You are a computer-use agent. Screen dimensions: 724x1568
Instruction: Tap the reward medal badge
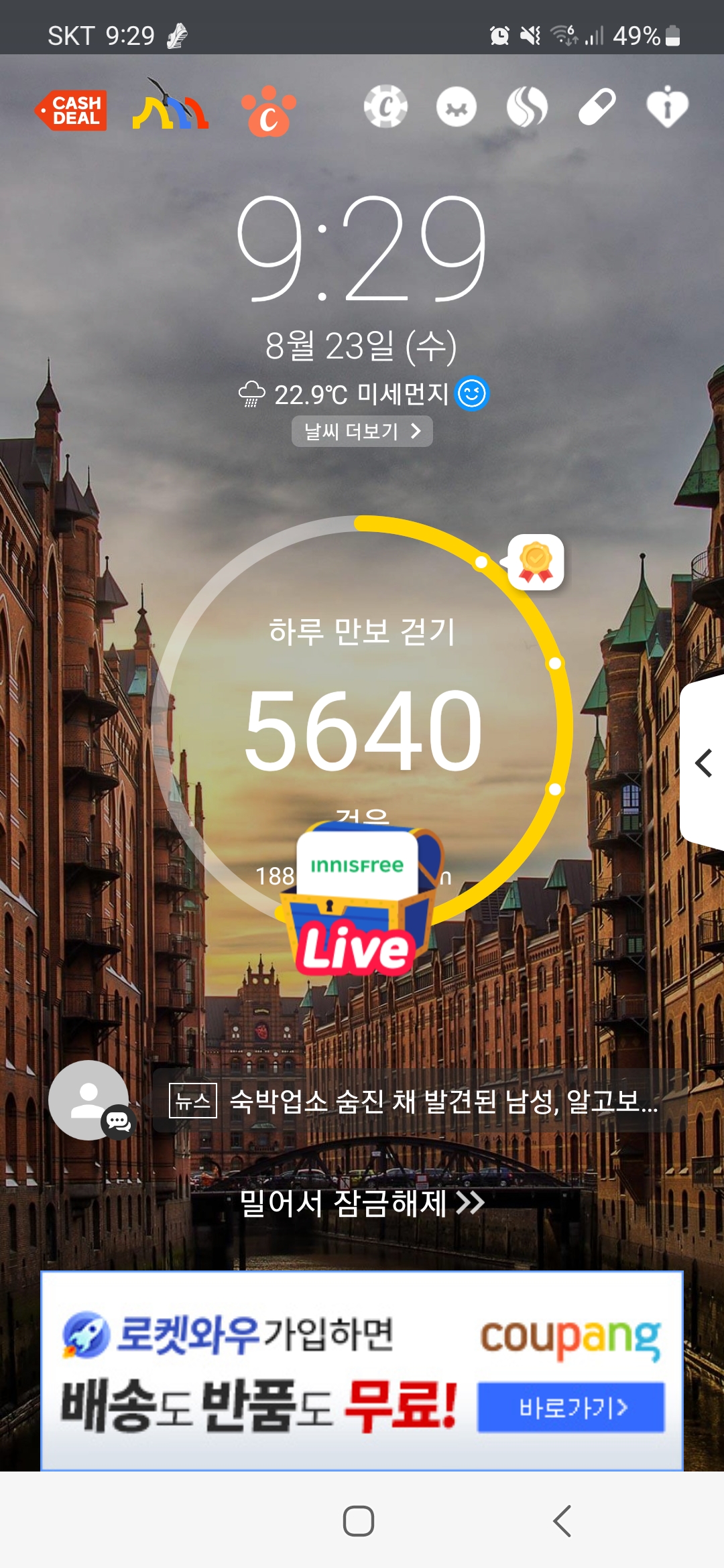tap(536, 562)
